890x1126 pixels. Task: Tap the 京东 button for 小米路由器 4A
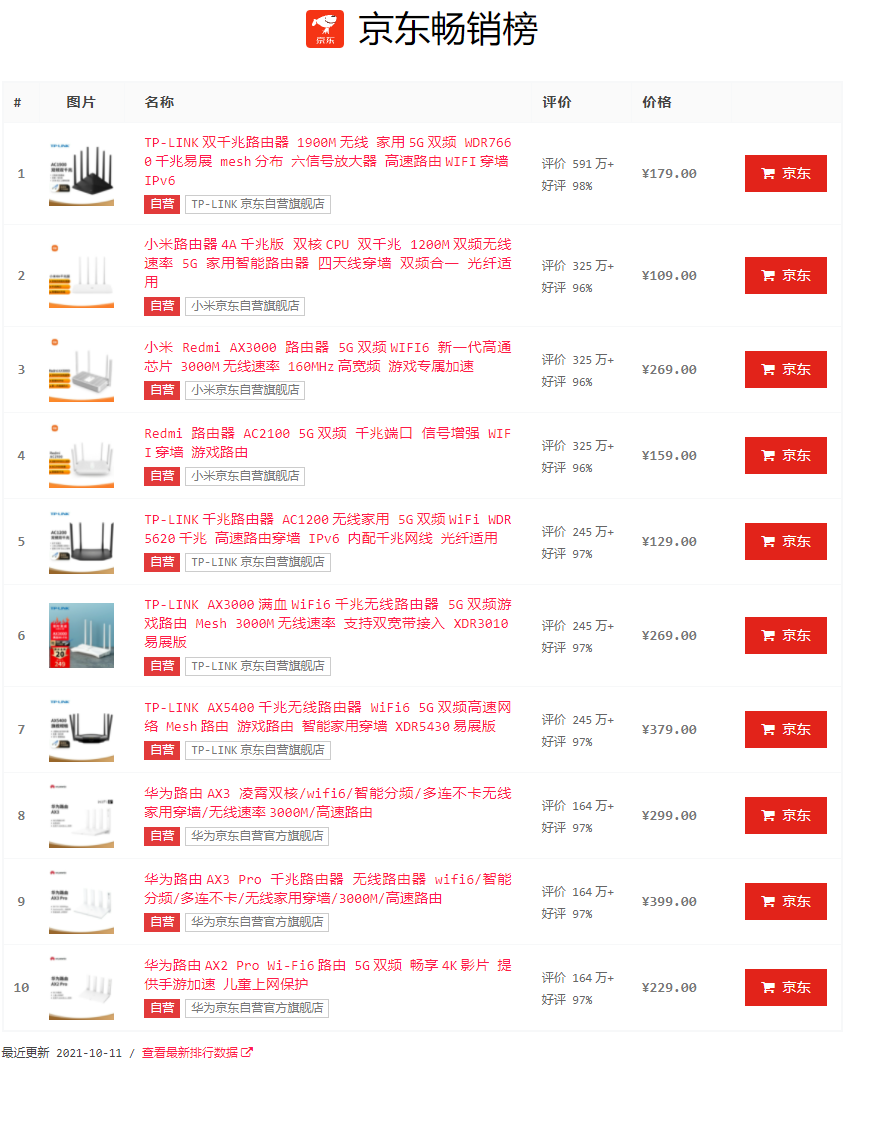point(785,275)
